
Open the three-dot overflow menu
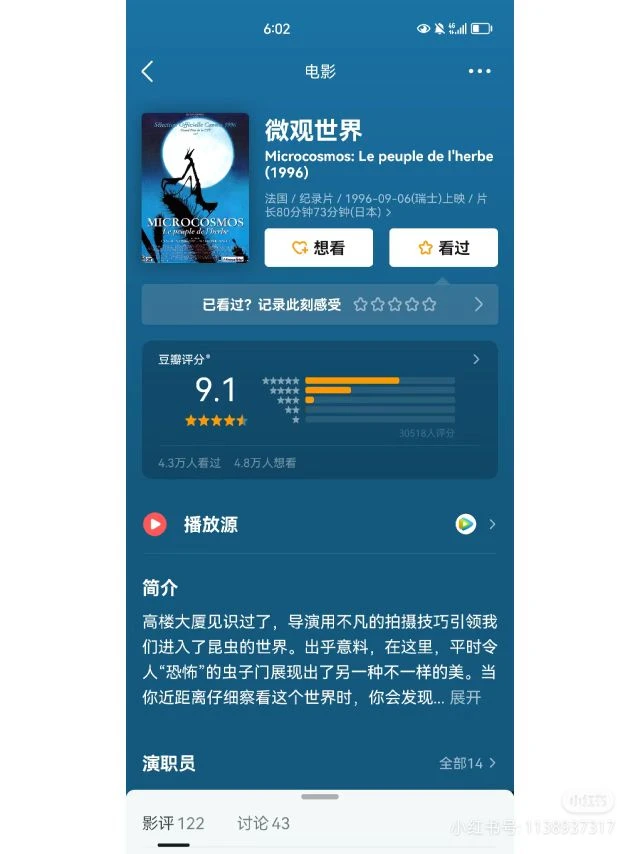click(479, 71)
